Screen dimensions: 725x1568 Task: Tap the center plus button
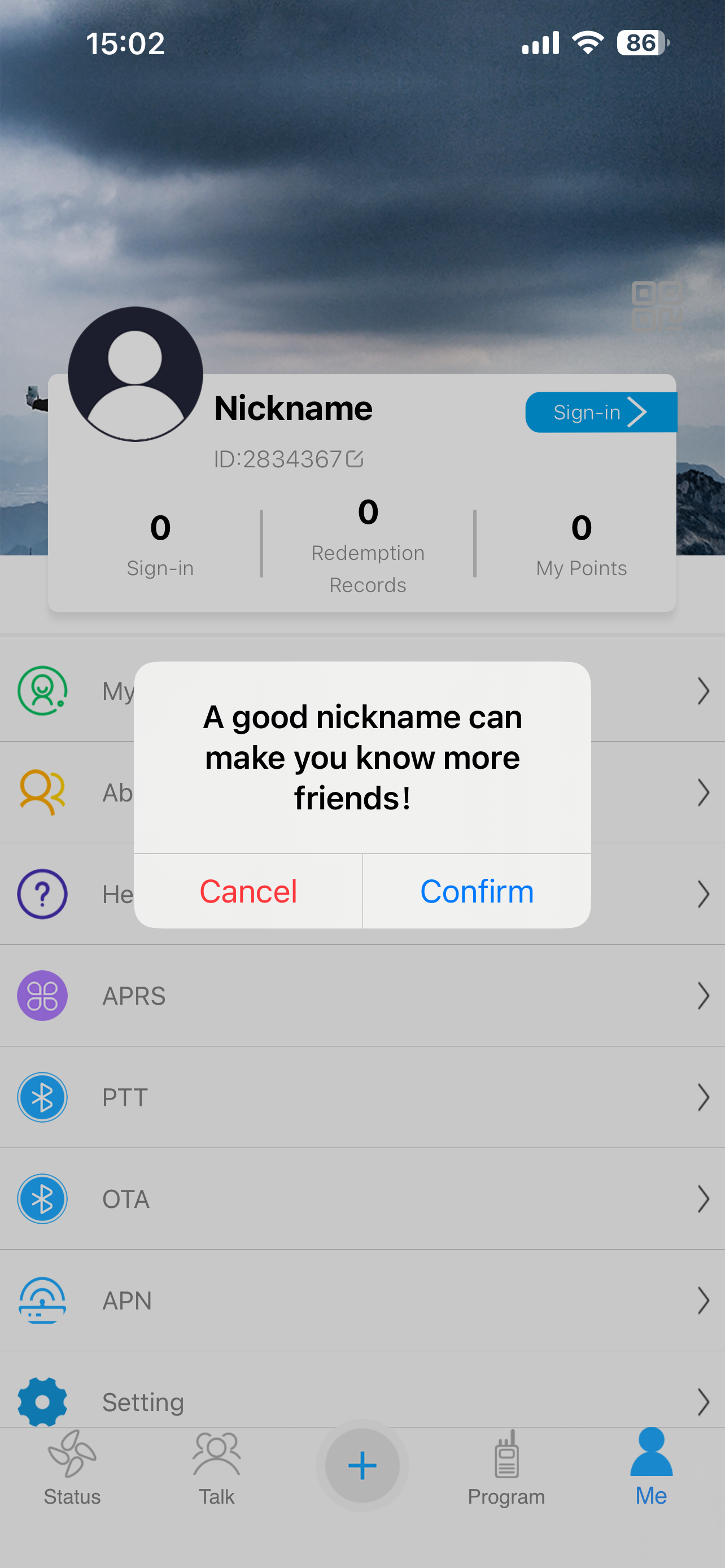362,1465
